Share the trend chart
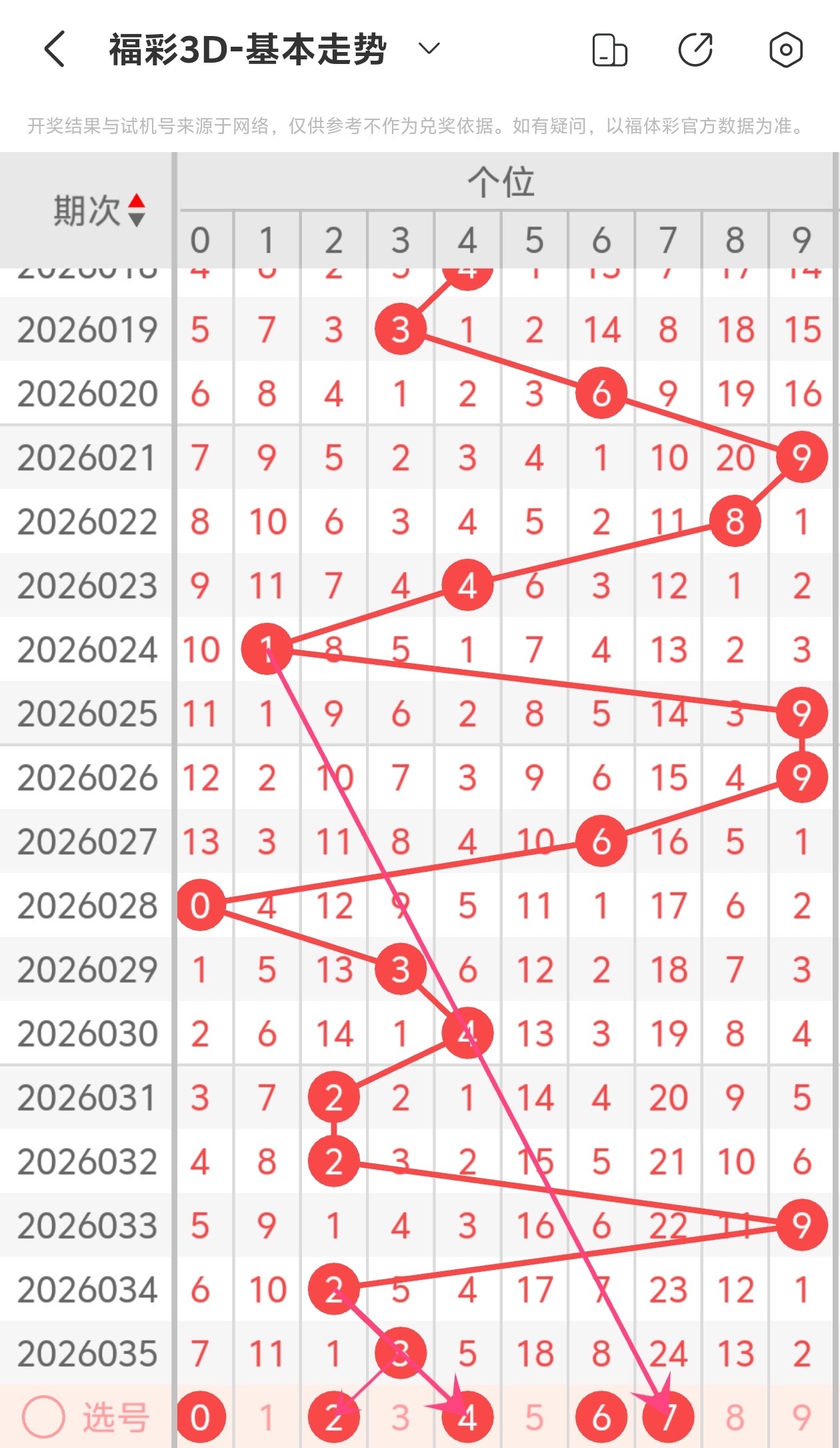This screenshot has width=840, height=1448. [x=695, y=50]
